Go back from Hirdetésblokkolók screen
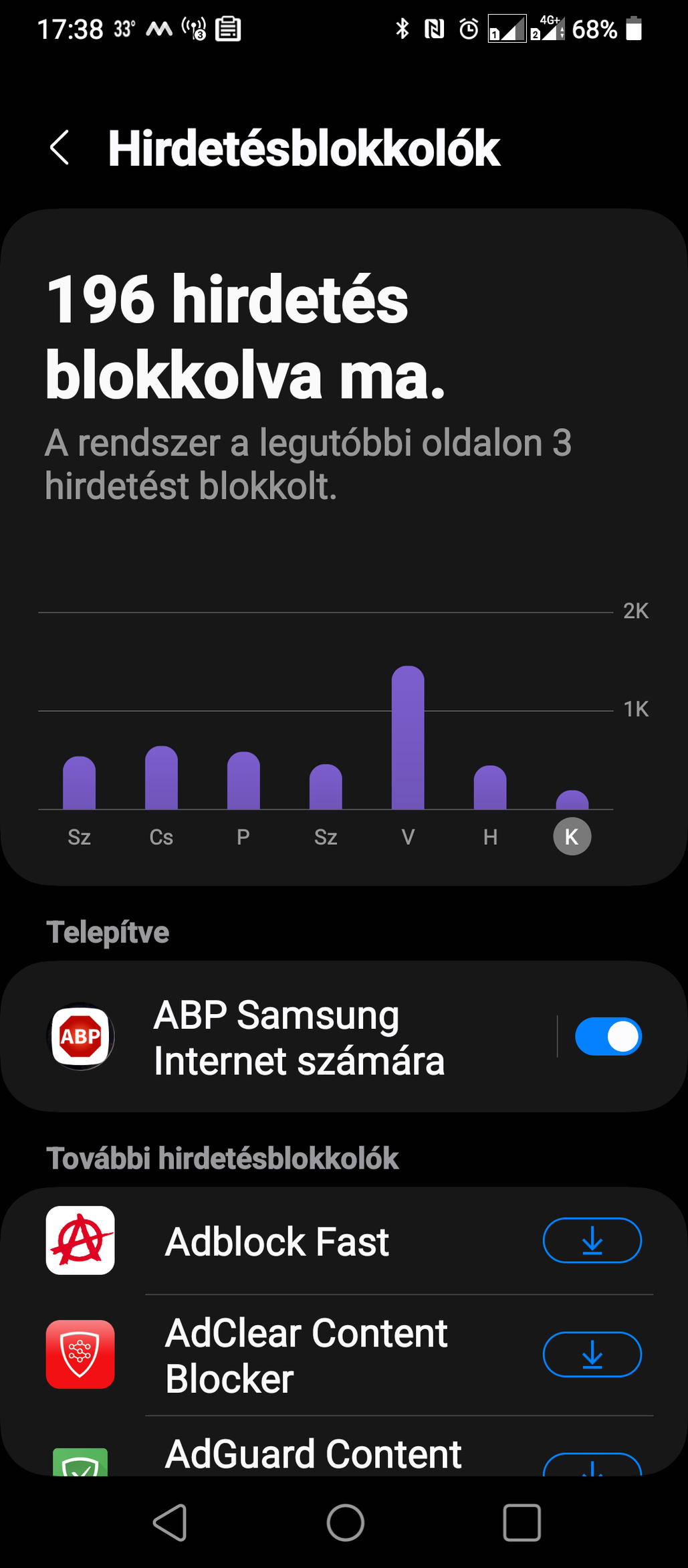This screenshot has width=688, height=1568. point(60,148)
